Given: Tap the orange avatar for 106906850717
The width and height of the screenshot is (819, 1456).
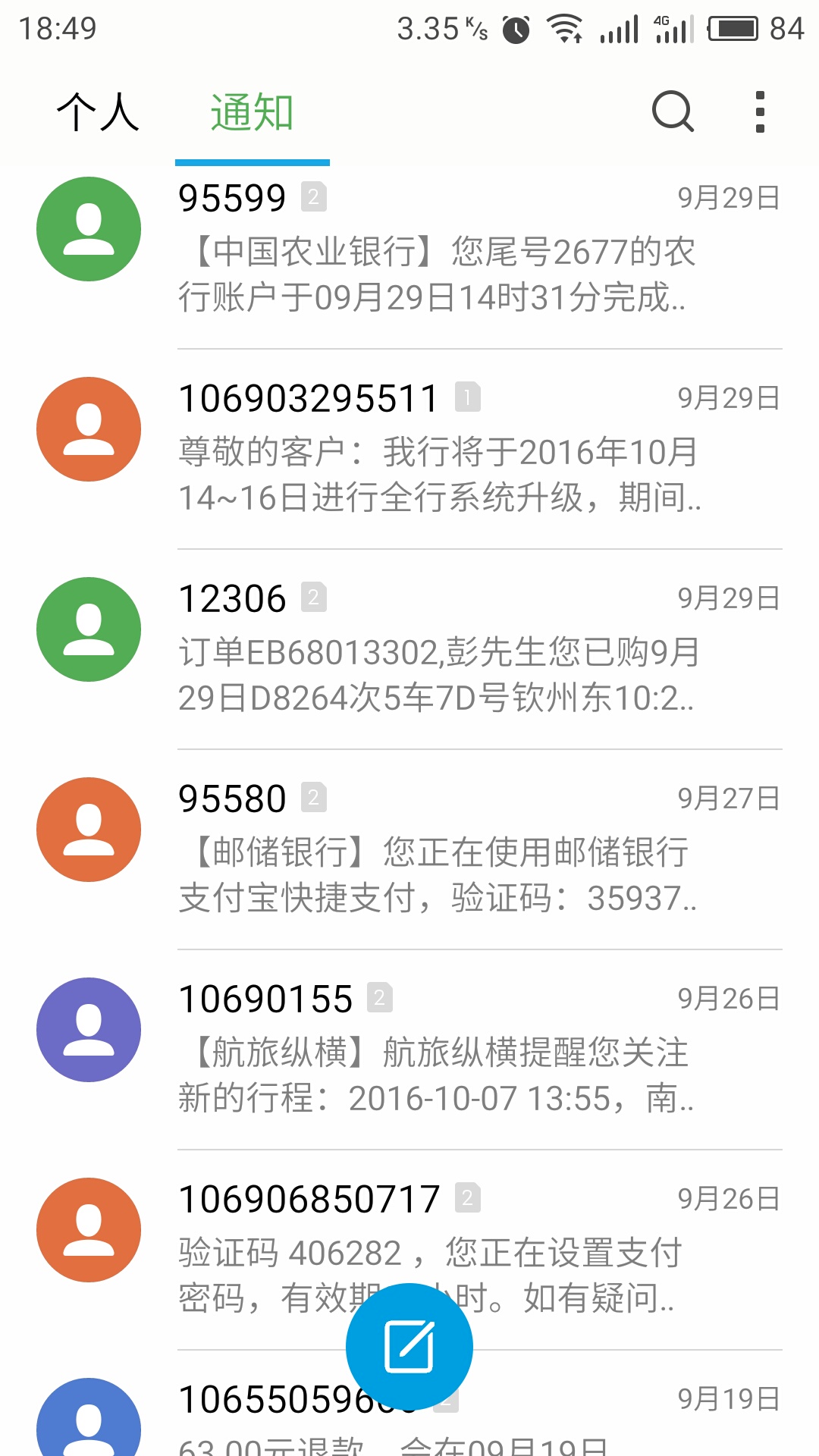Looking at the screenshot, I should click(88, 1230).
